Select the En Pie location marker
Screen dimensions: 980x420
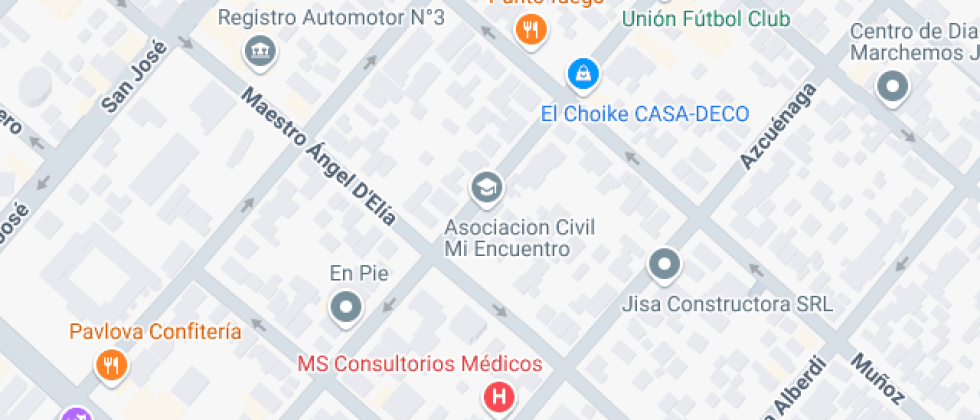coord(347,307)
